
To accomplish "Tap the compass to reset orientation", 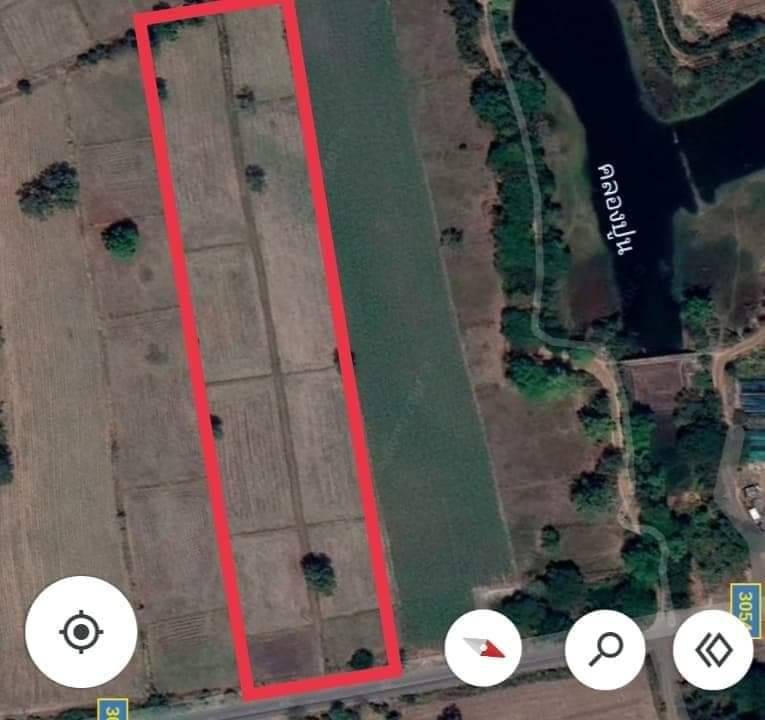I will coord(483,647).
